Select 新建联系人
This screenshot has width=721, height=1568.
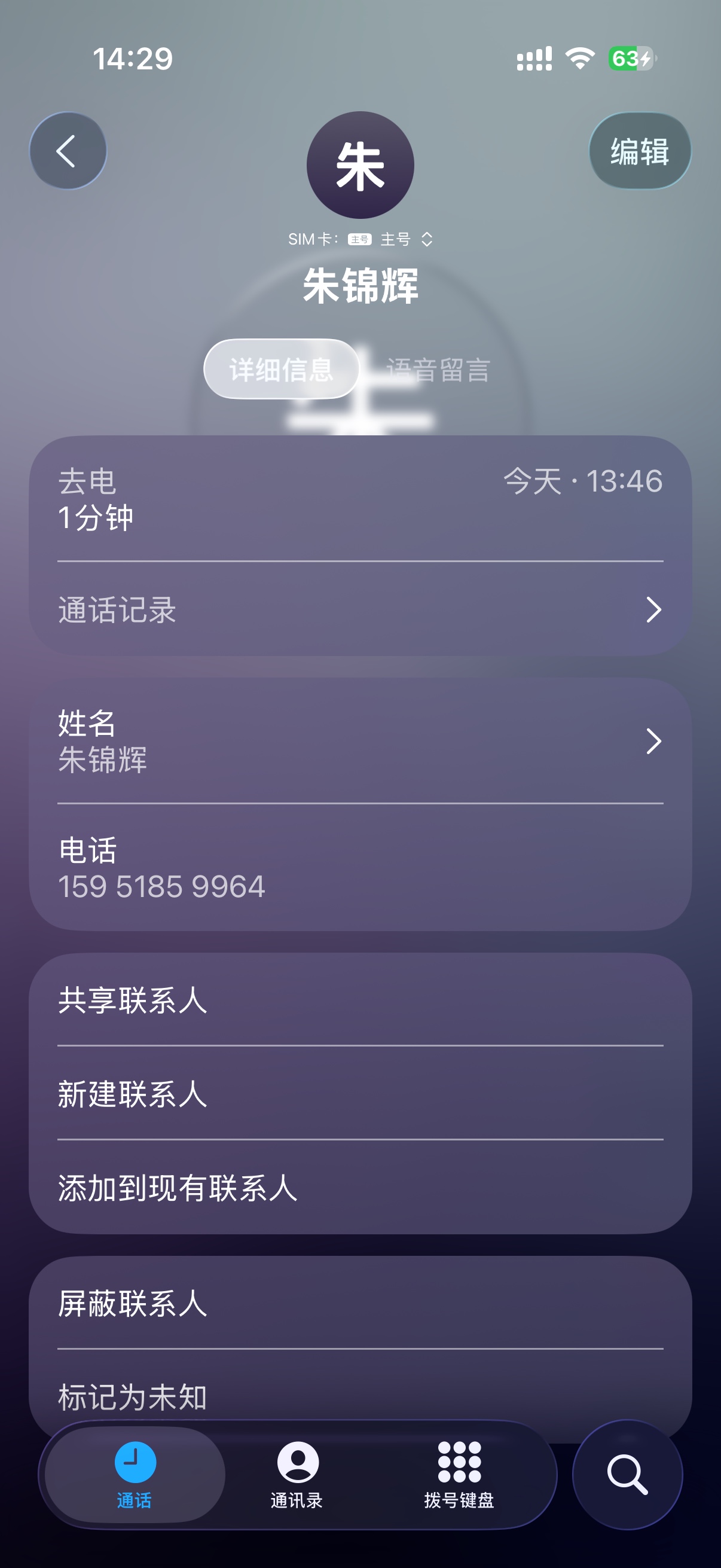coord(360,1094)
